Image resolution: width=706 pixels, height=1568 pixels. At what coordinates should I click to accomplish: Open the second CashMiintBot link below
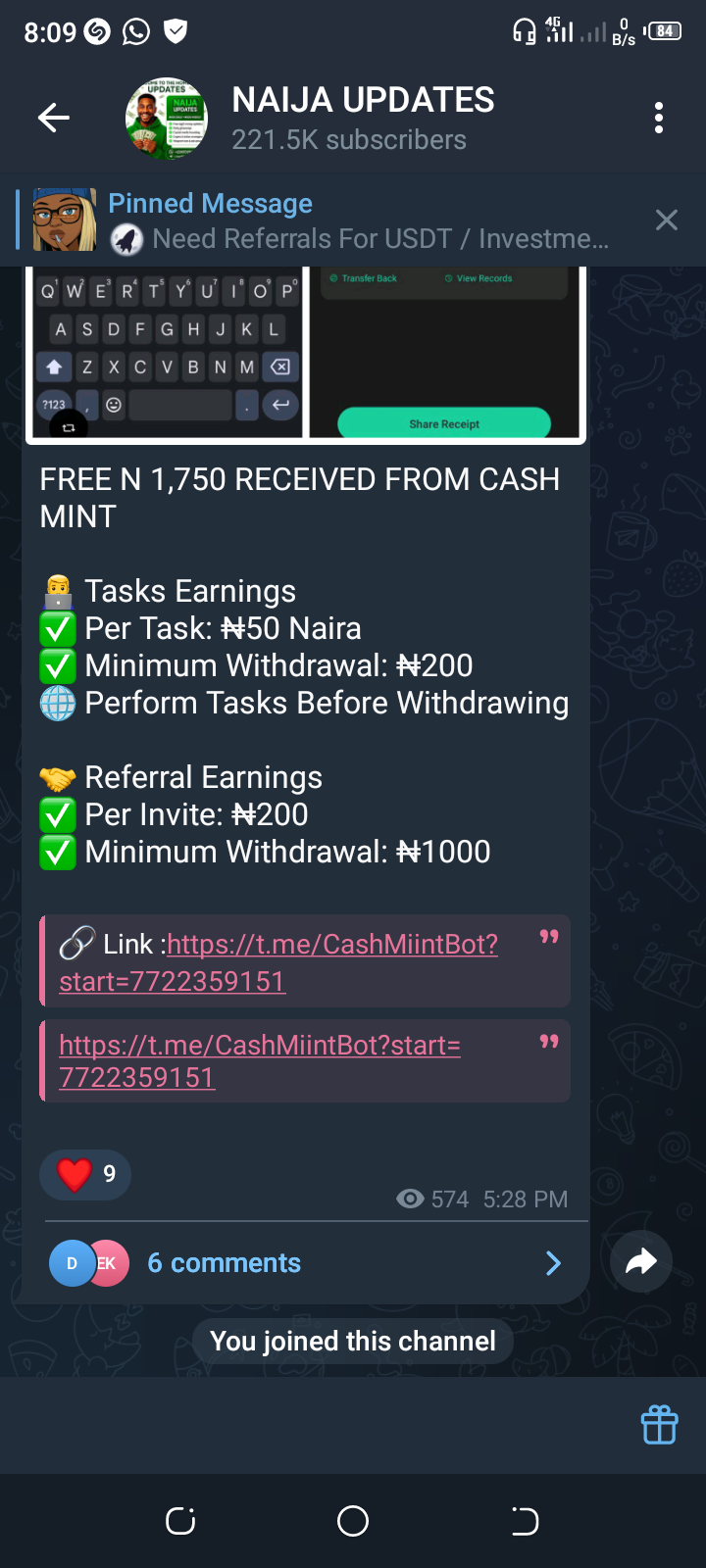(x=259, y=1046)
